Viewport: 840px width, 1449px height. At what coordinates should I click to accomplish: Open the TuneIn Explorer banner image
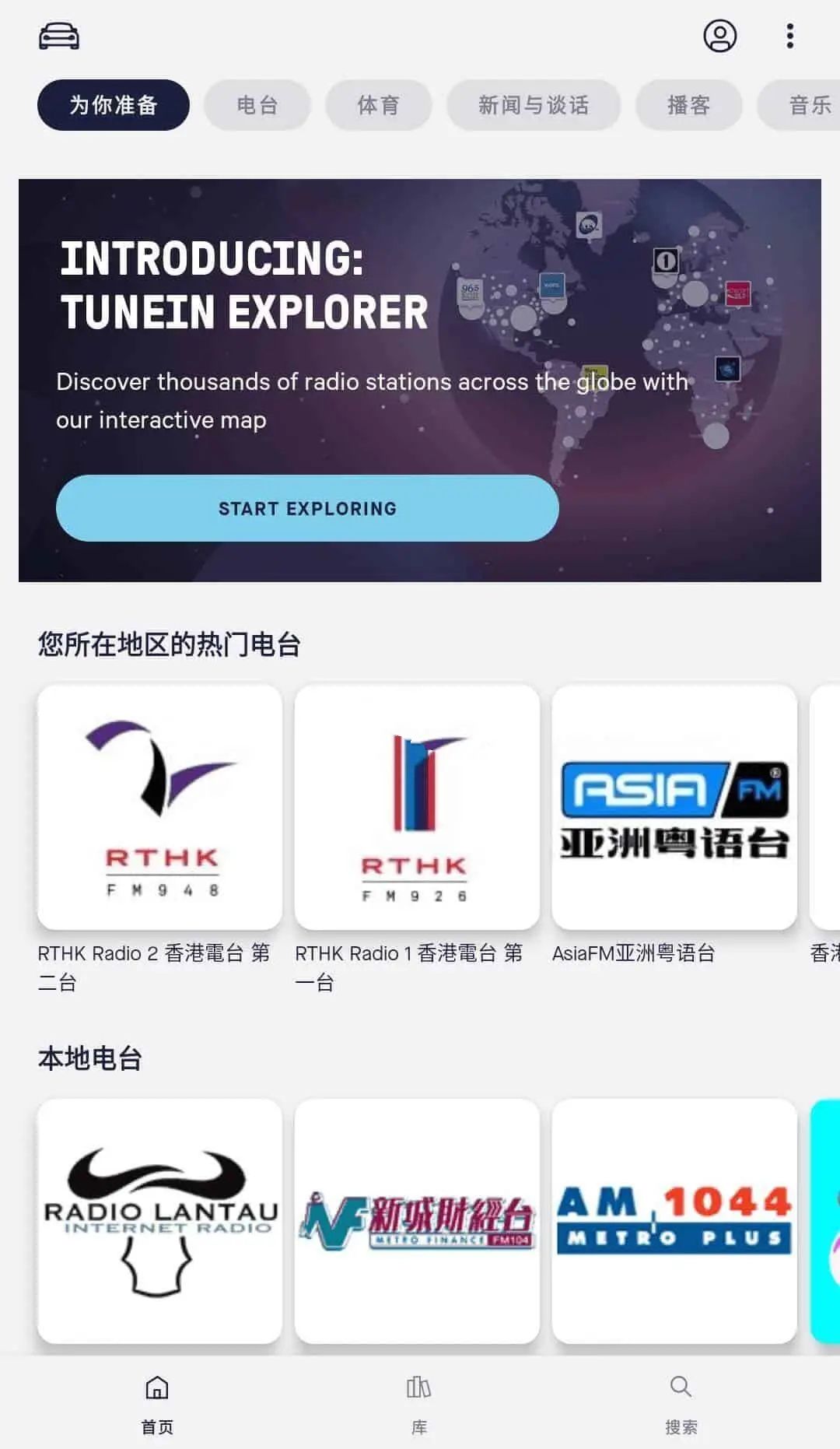tap(420, 379)
